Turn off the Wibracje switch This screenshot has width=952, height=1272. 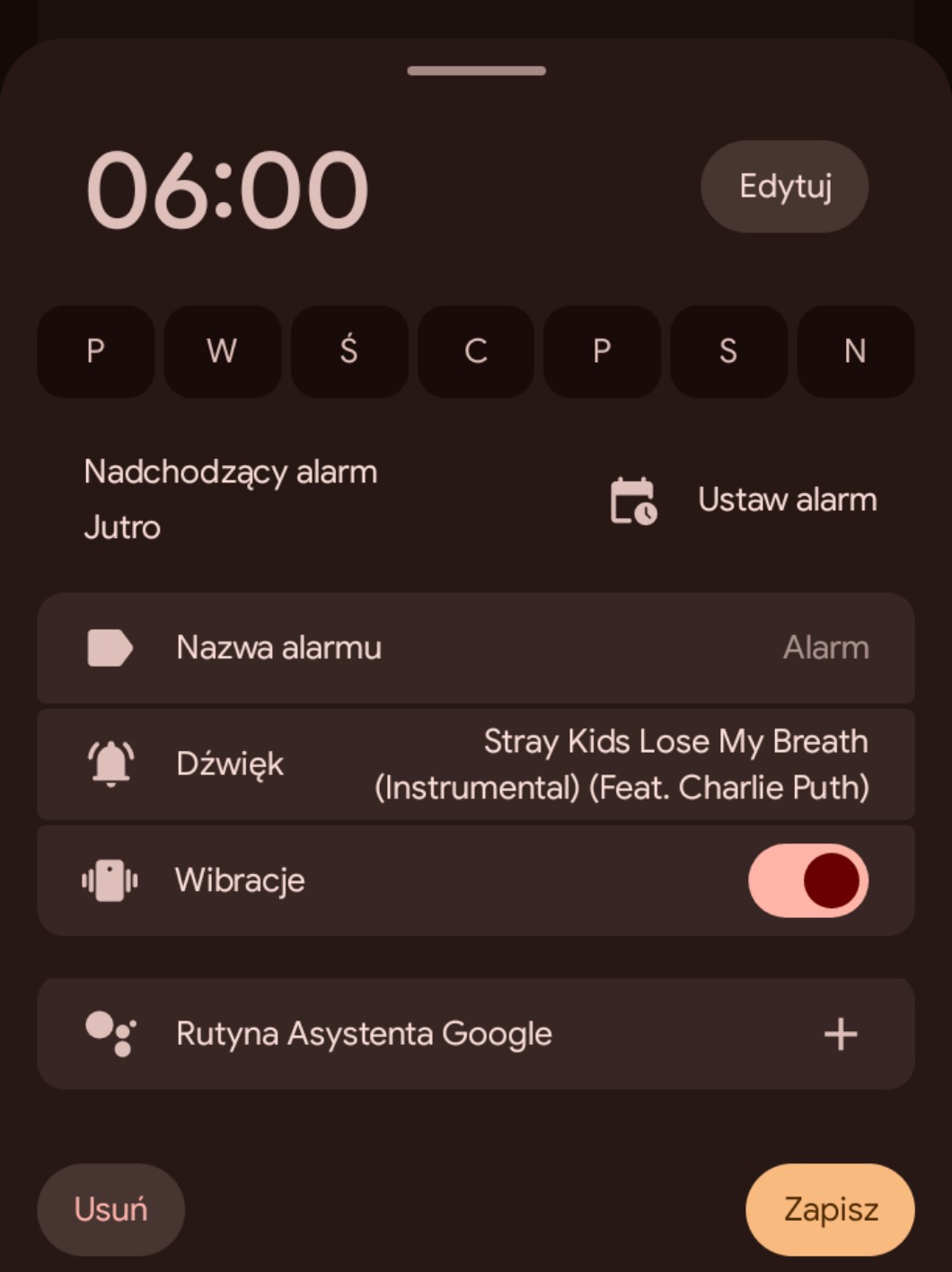pos(807,880)
